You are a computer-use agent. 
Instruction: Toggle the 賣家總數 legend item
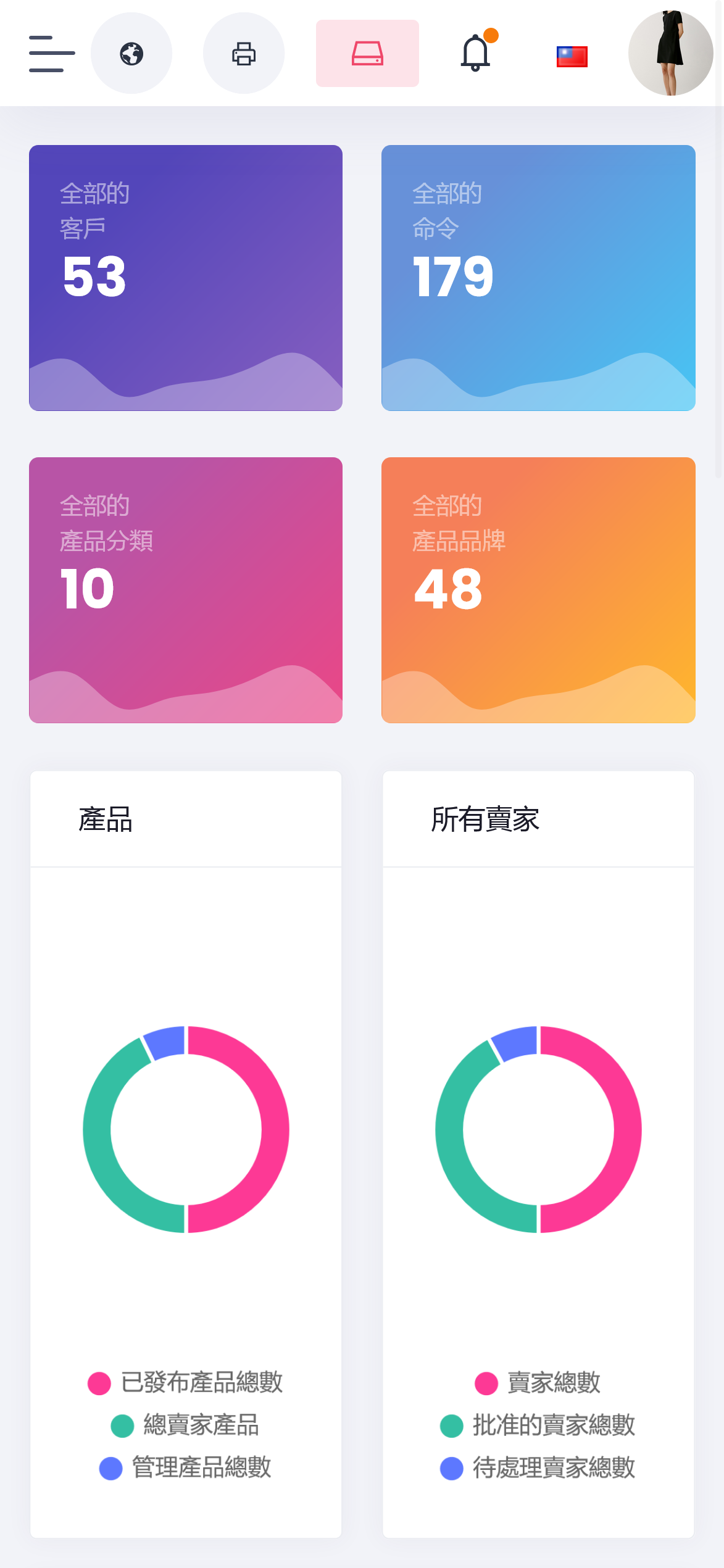(x=538, y=1382)
